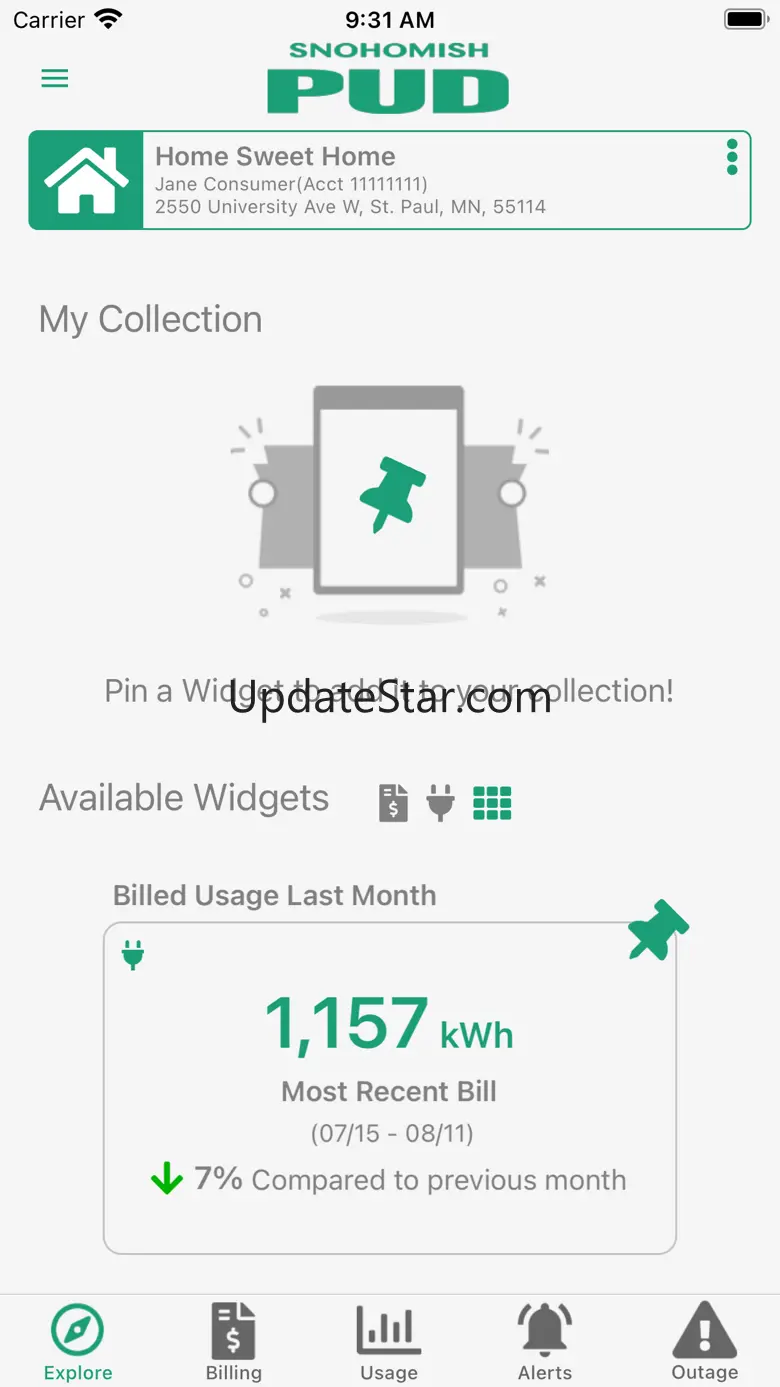View the Alerts tab
The image size is (780, 1387).
click(x=545, y=1342)
